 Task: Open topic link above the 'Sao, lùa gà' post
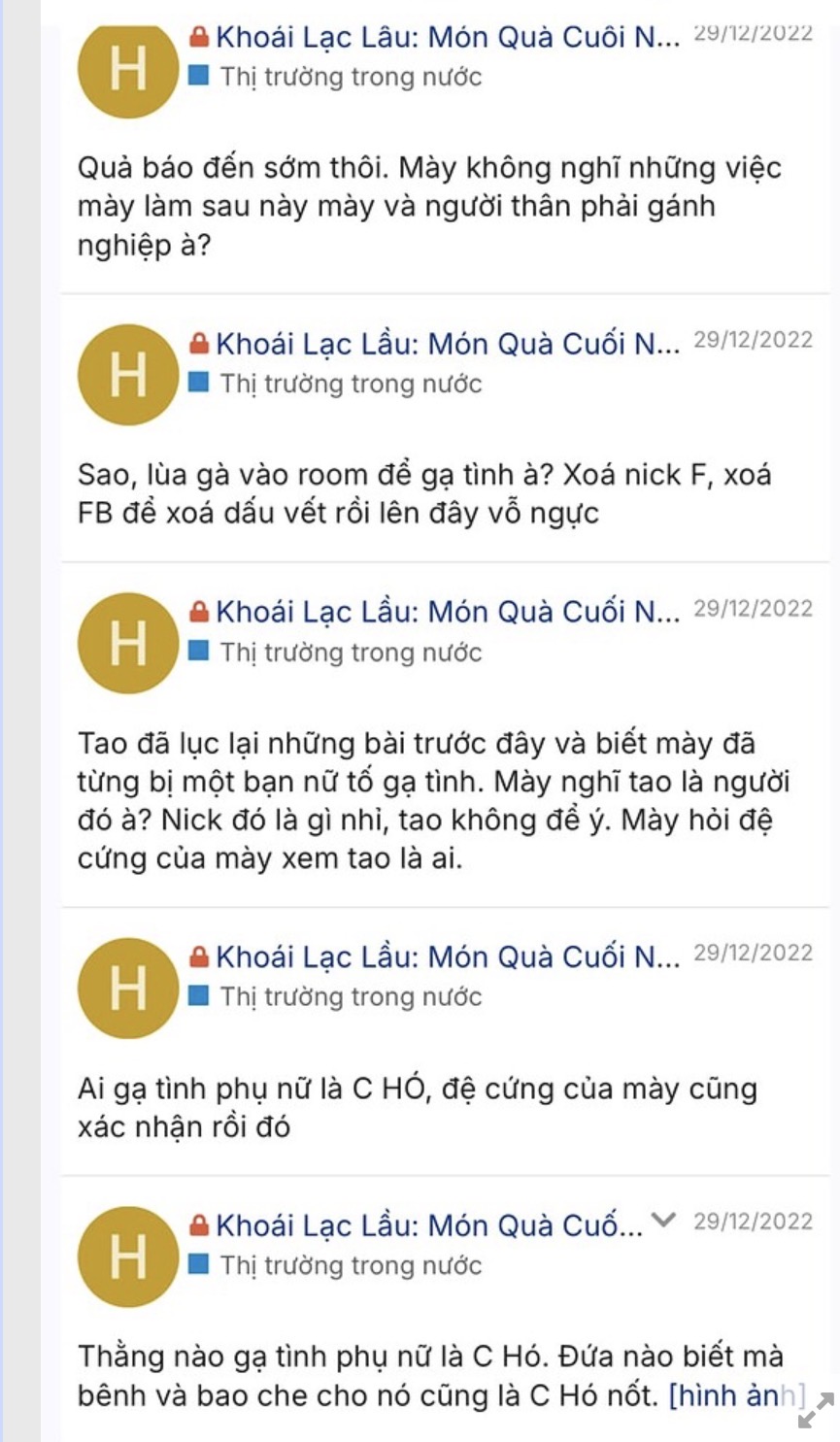pos(447,344)
